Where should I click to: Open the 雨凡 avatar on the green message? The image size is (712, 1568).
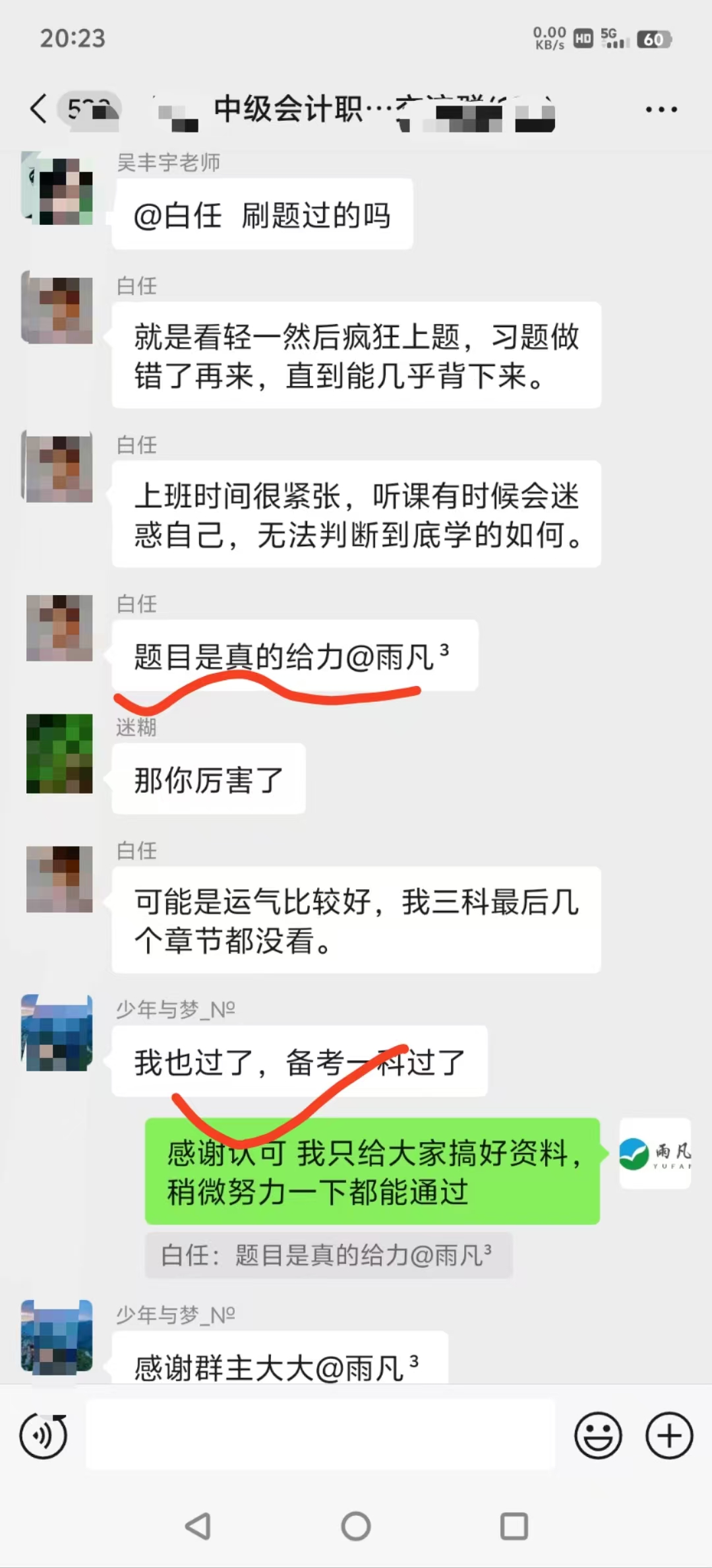[x=655, y=1154]
